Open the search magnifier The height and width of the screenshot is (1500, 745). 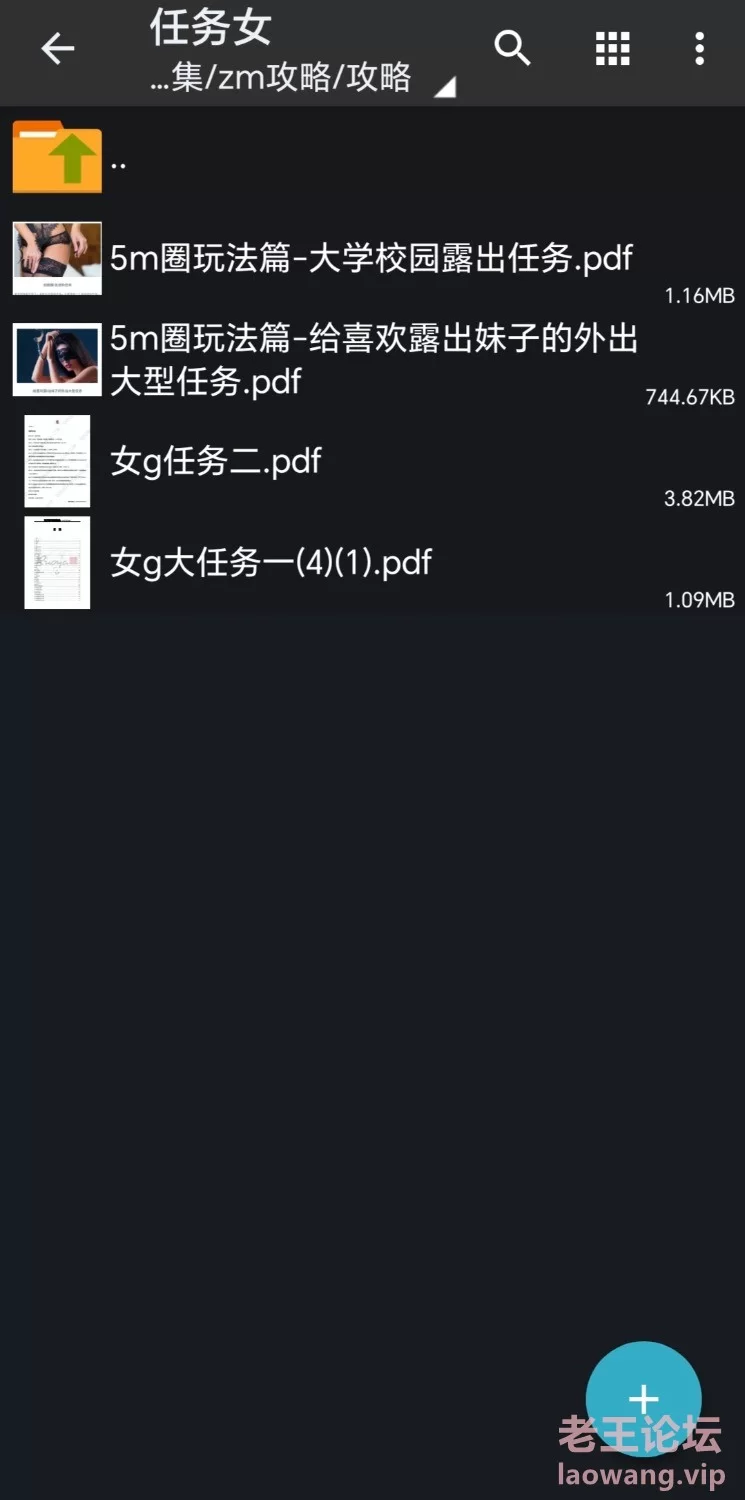click(512, 48)
